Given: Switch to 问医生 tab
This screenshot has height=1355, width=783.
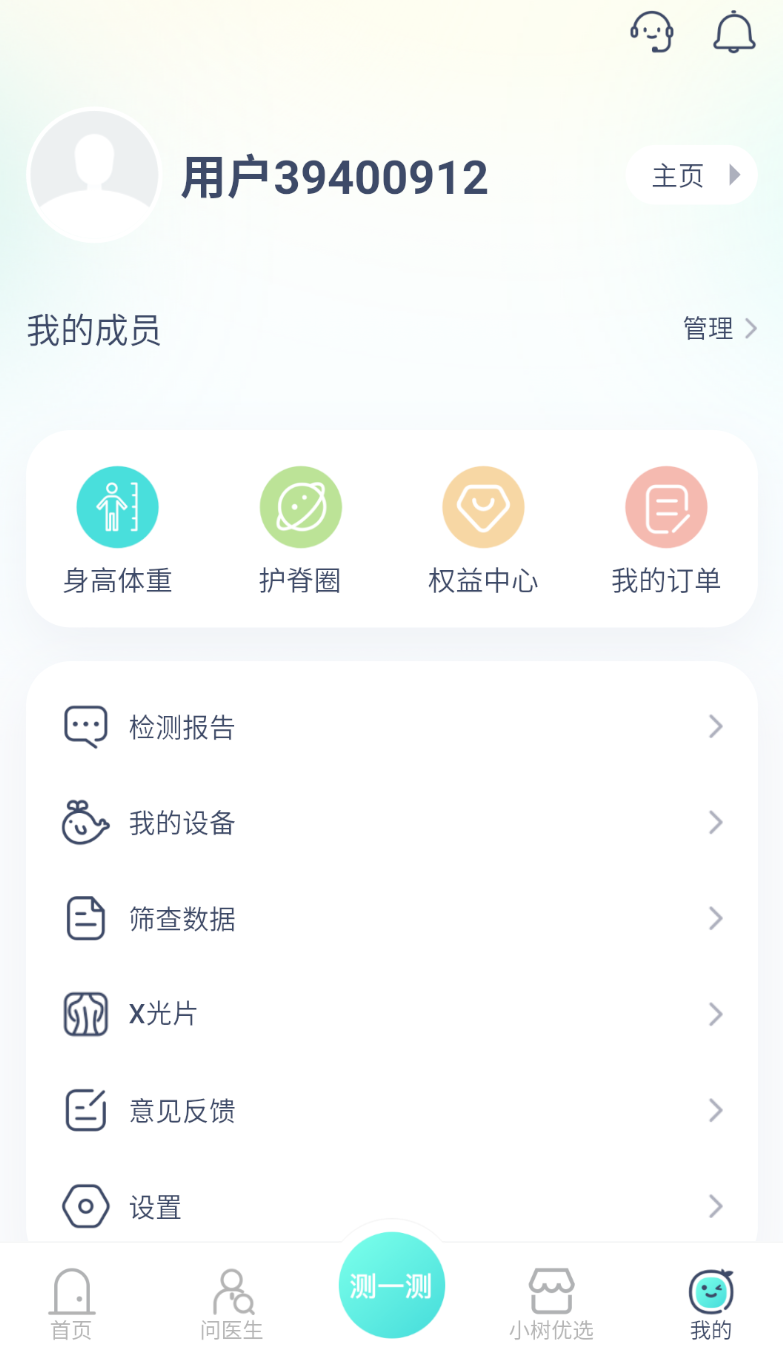Looking at the screenshot, I should 231,1303.
